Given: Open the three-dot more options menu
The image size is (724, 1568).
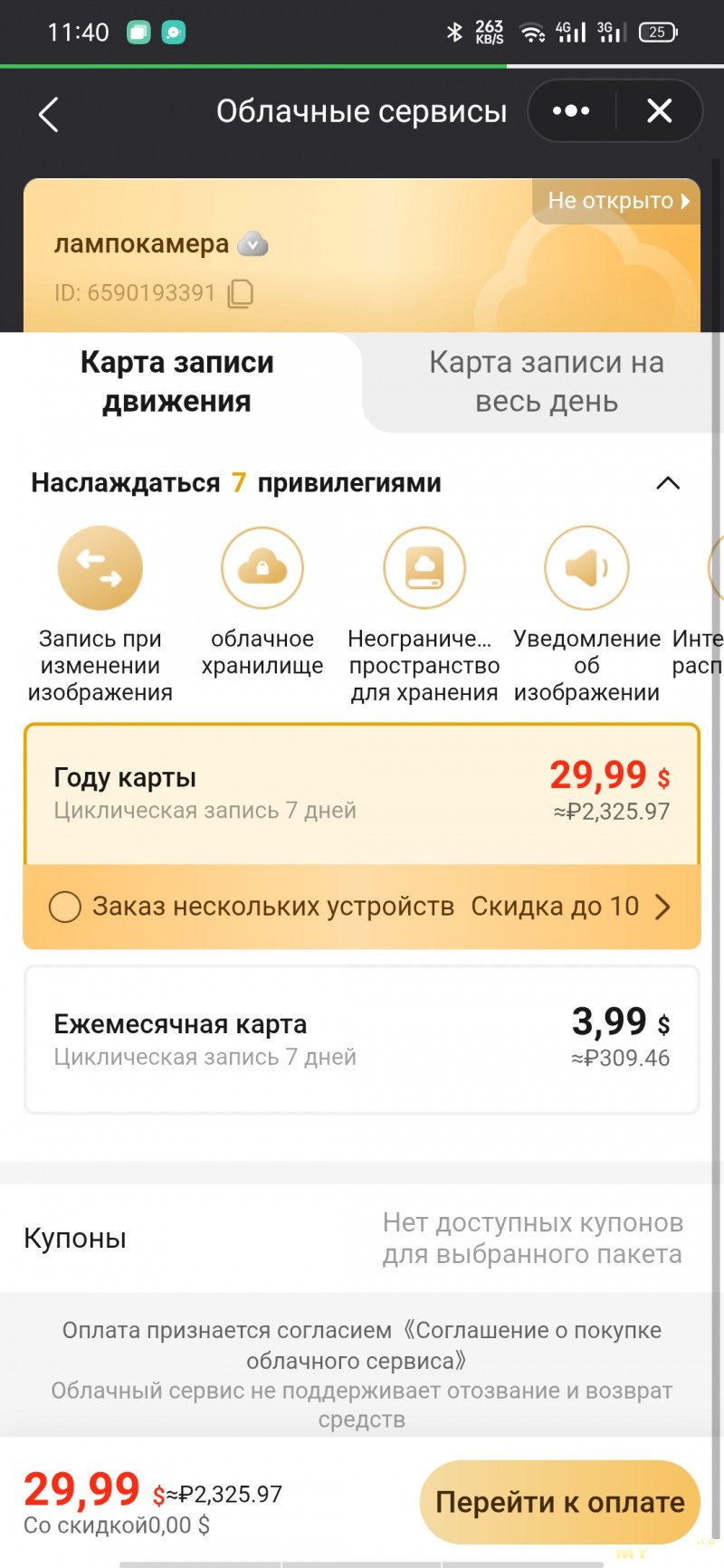Looking at the screenshot, I should (x=571, y=111).
